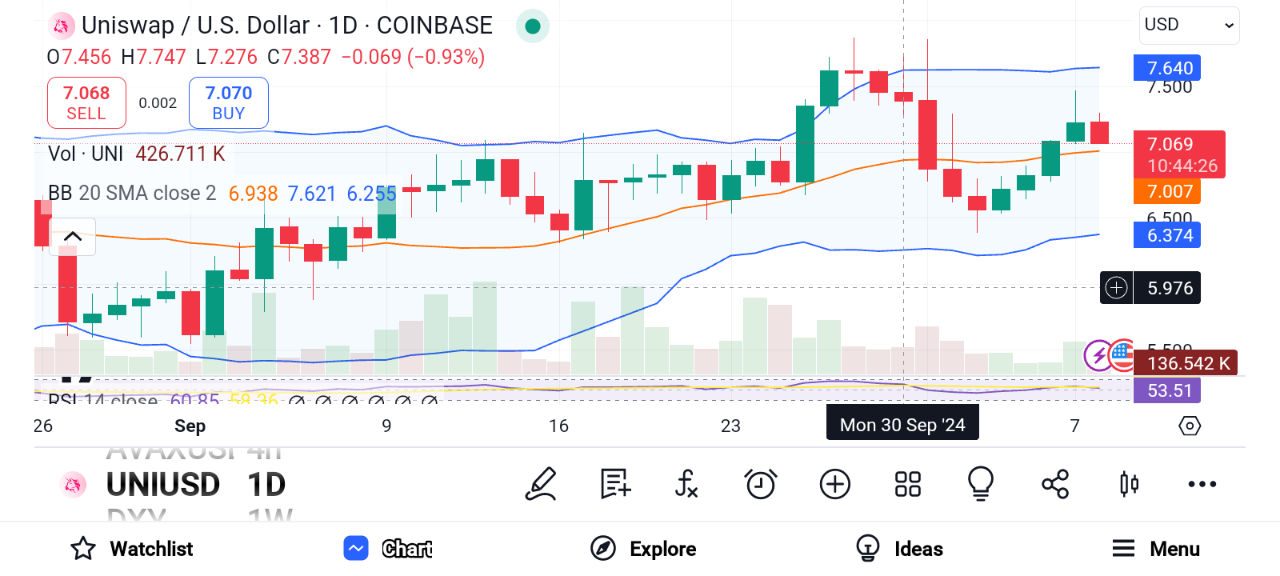Open the chart layout grid selector
The height and width of the screenshot is (576, 1280).
pyautogui.click(x=907, y=485)
